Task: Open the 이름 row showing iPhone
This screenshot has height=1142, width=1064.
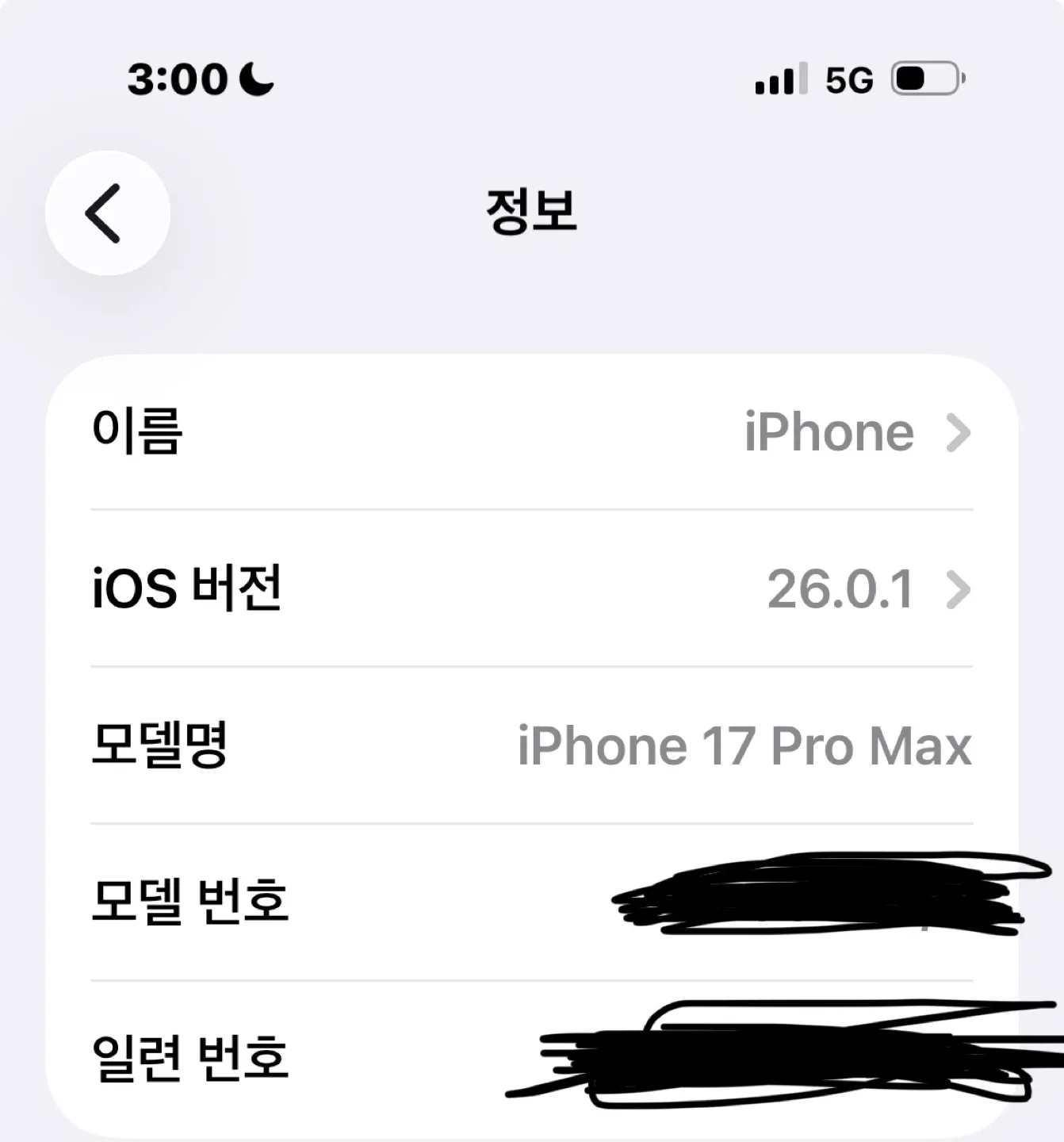Action: pyautogui.click(x=531, y=431)
